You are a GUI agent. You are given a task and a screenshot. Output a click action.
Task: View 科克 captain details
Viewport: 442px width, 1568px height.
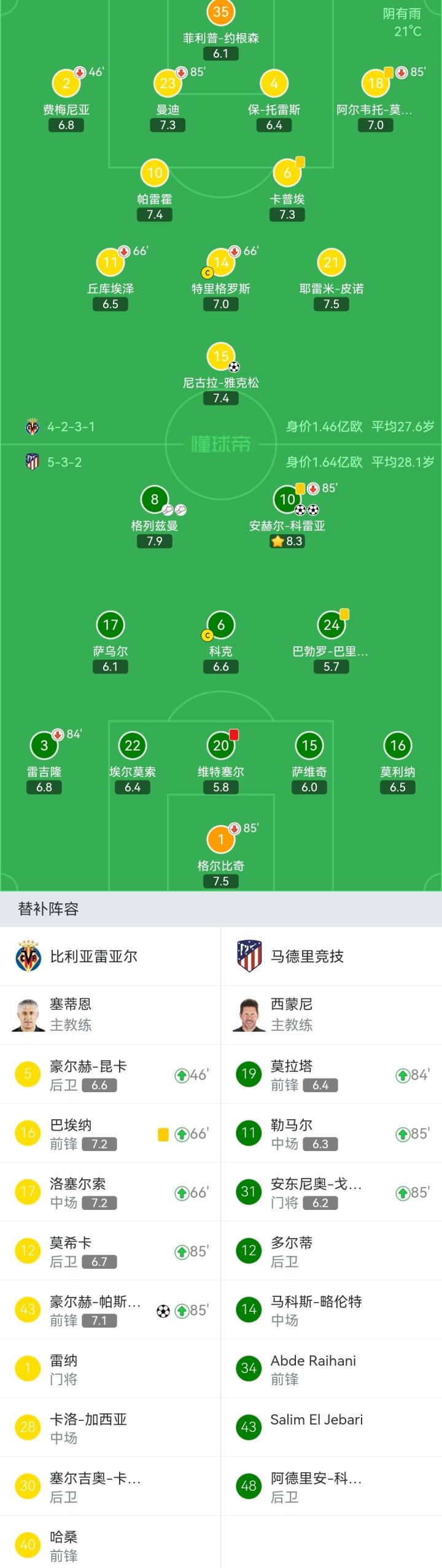(x=221, y=626)
